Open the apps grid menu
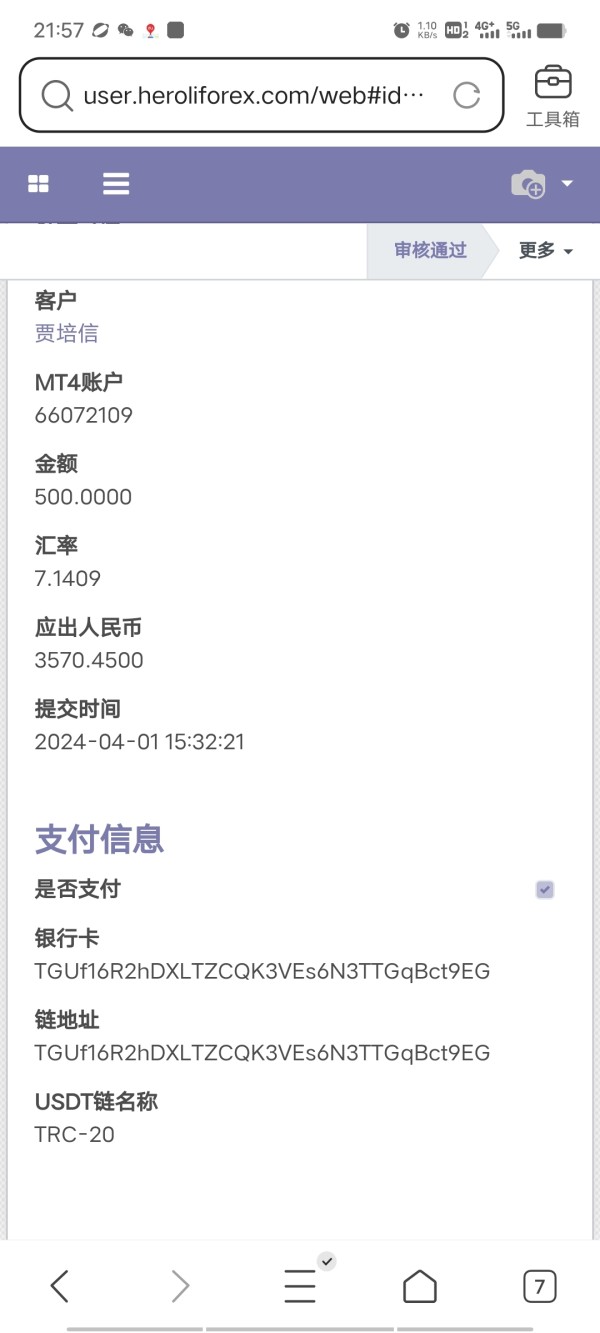Viewport: 600px width, 1333px height. pos(38,184)
